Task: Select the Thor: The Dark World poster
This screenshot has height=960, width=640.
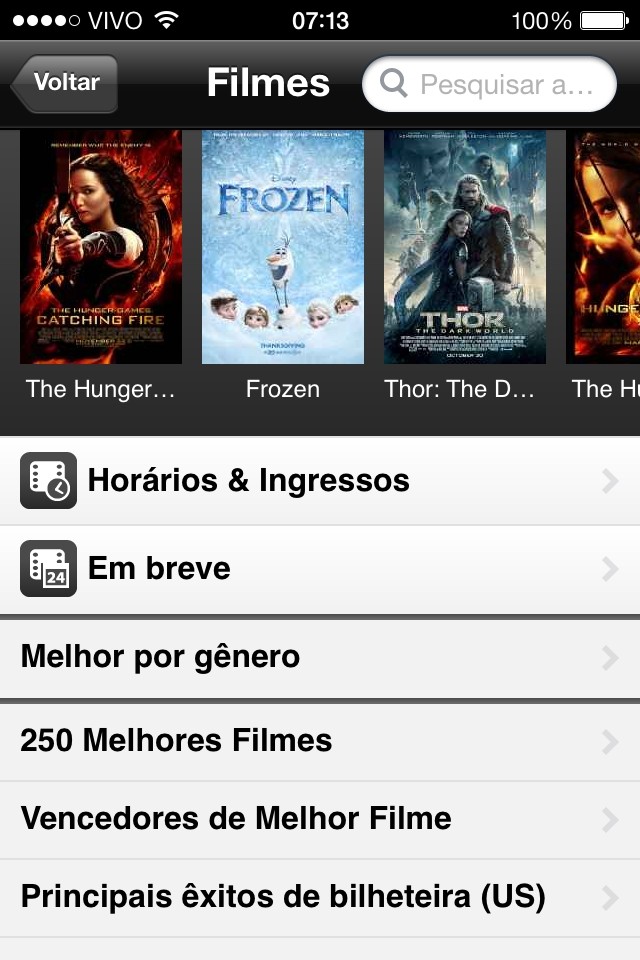Action: tap(465, 247)
